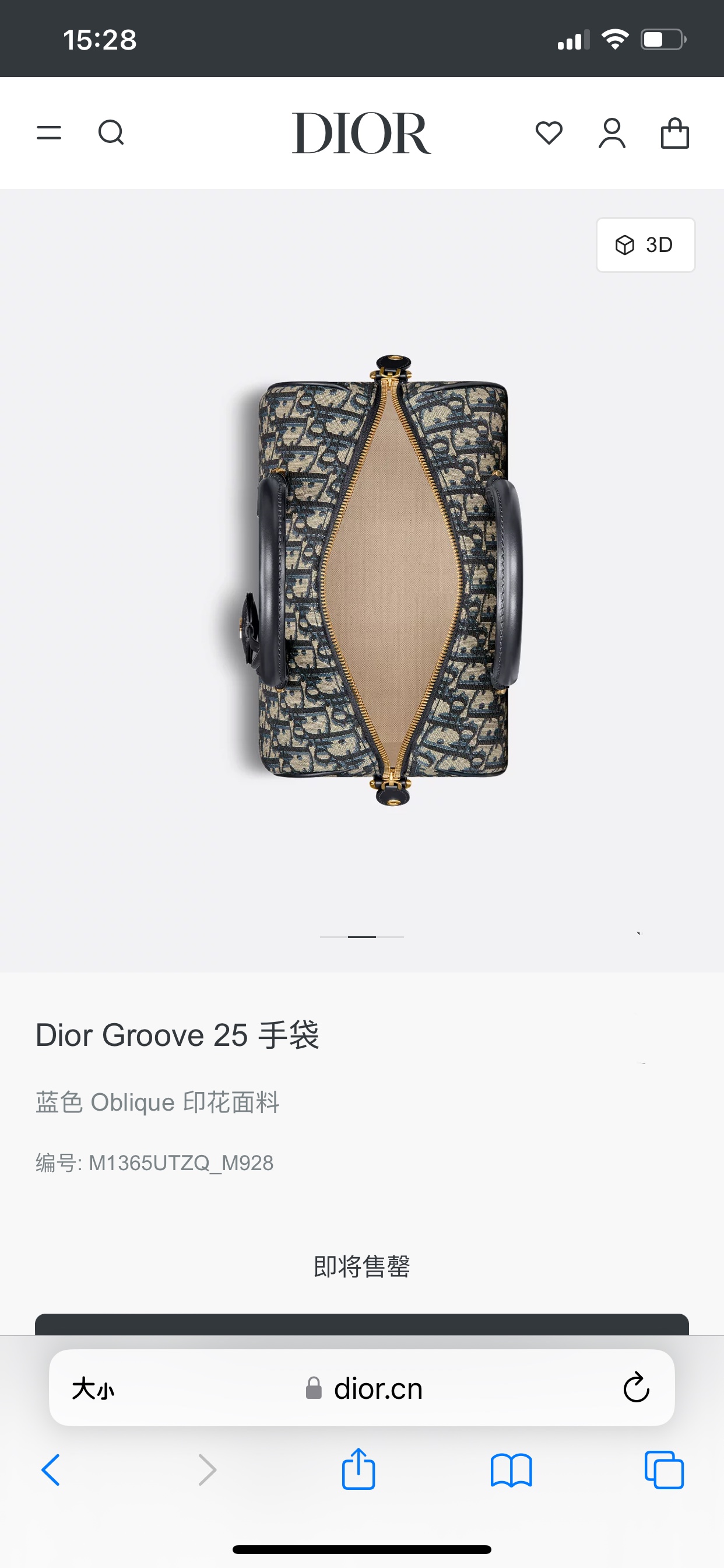Open the wishlist heart
Viewport: 724px width, 1568px height.
[549, 132]
